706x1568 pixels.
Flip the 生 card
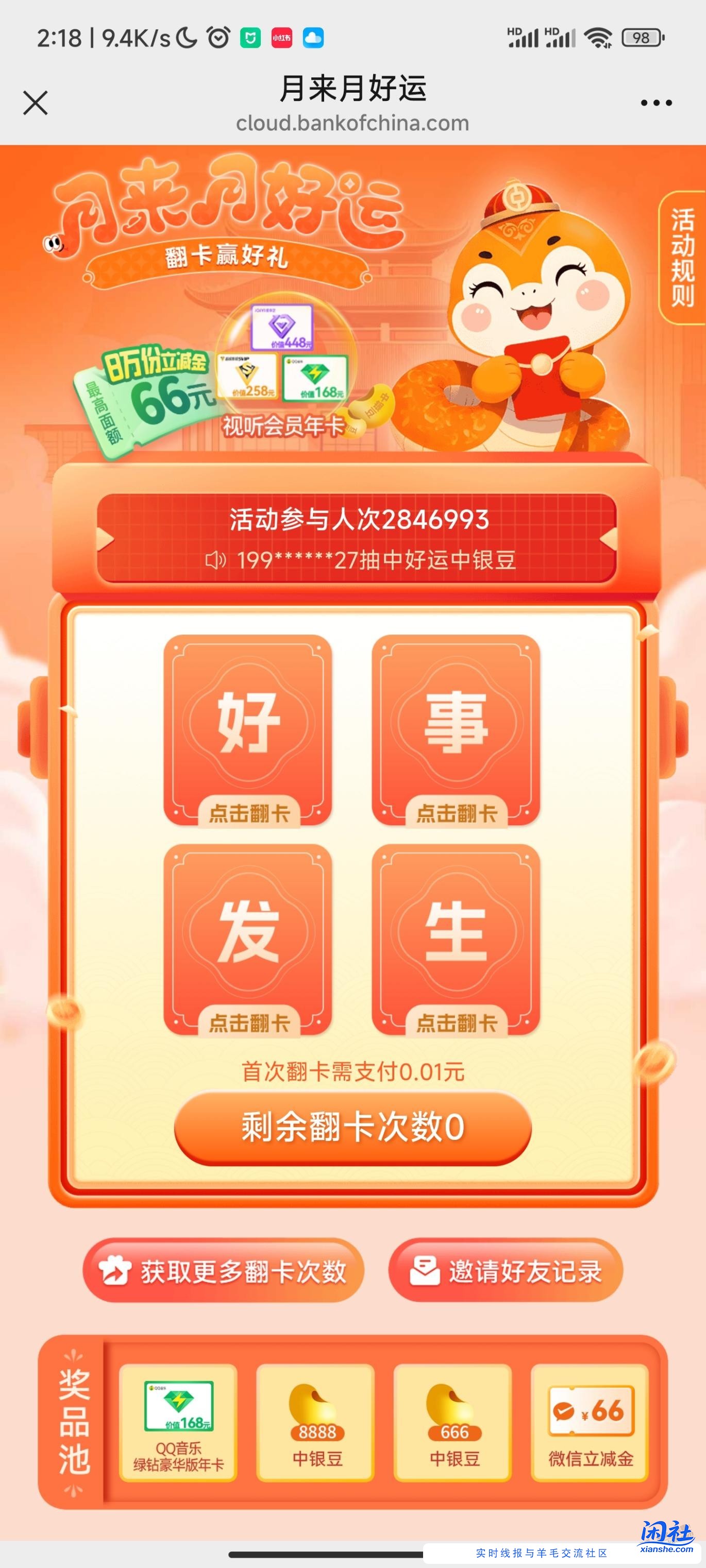[x=456, y=939]
